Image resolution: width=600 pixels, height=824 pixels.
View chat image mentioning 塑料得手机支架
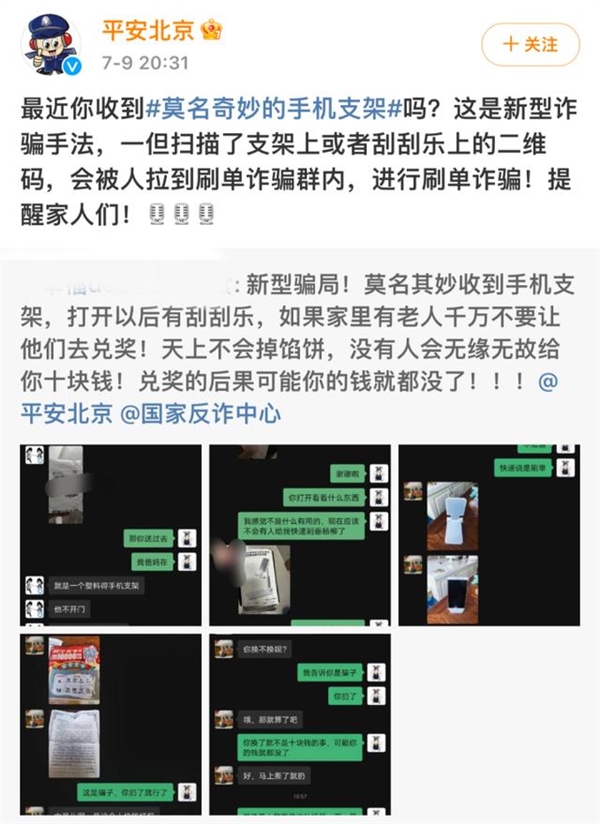[x=110, y=535]
